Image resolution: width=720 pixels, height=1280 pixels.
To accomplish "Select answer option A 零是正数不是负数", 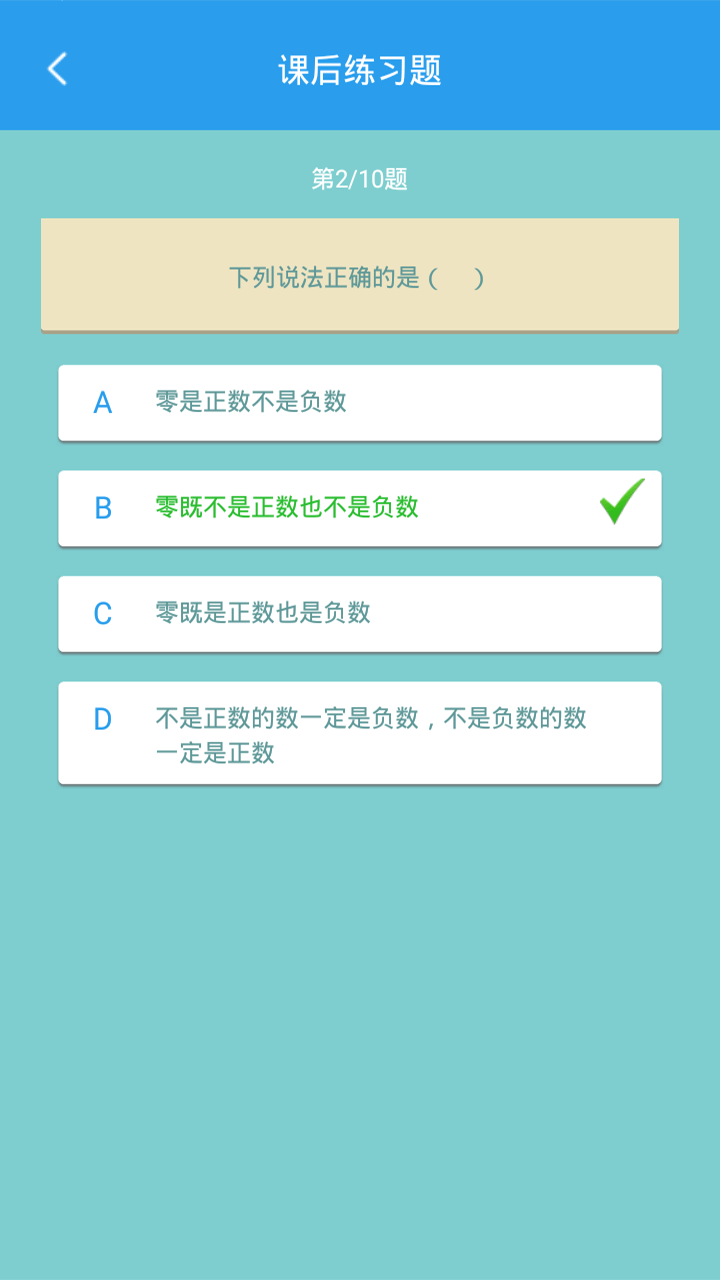I will click(x=360, y=402).
